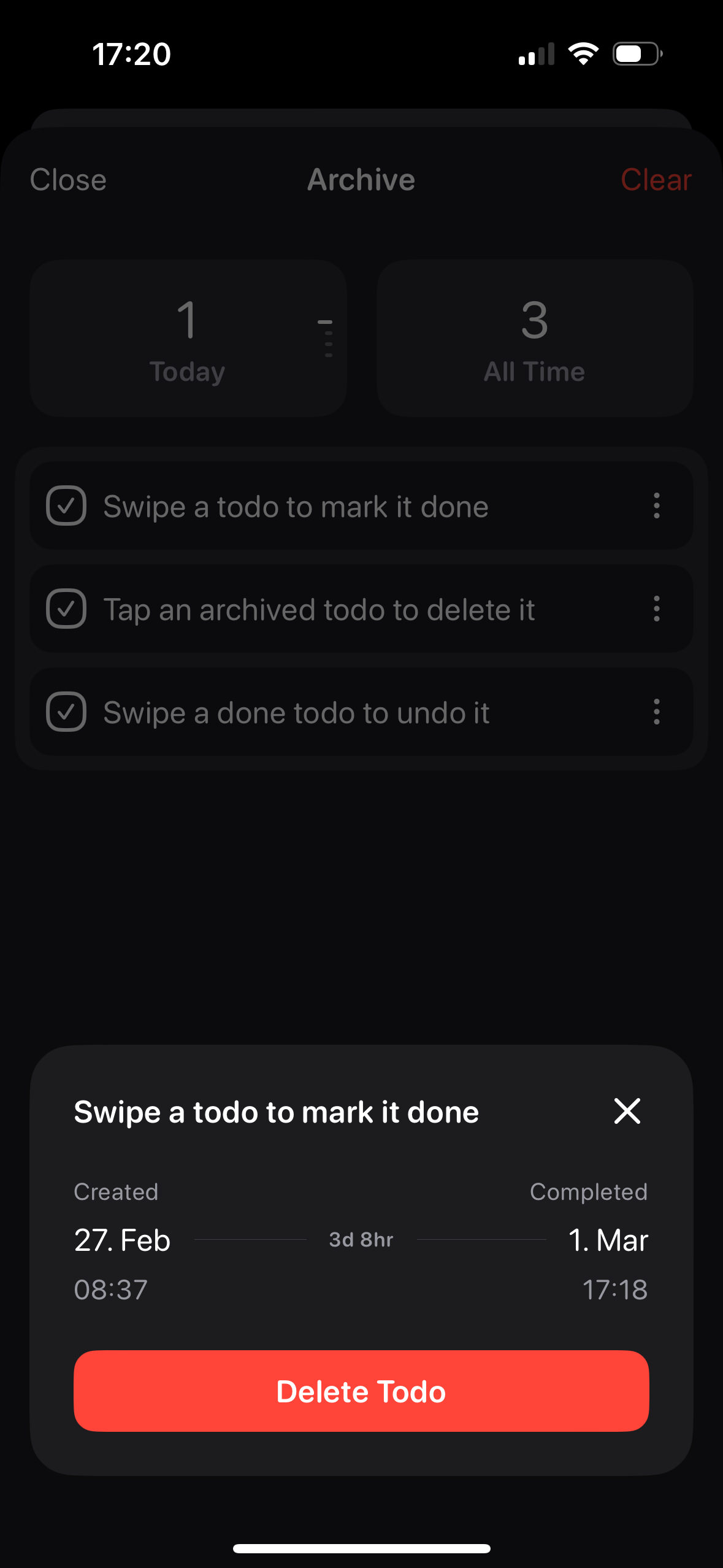Delete the todo with the red button
Image resolution: width=723 pixels, height=1568 pixels.
pos(361,1391)
